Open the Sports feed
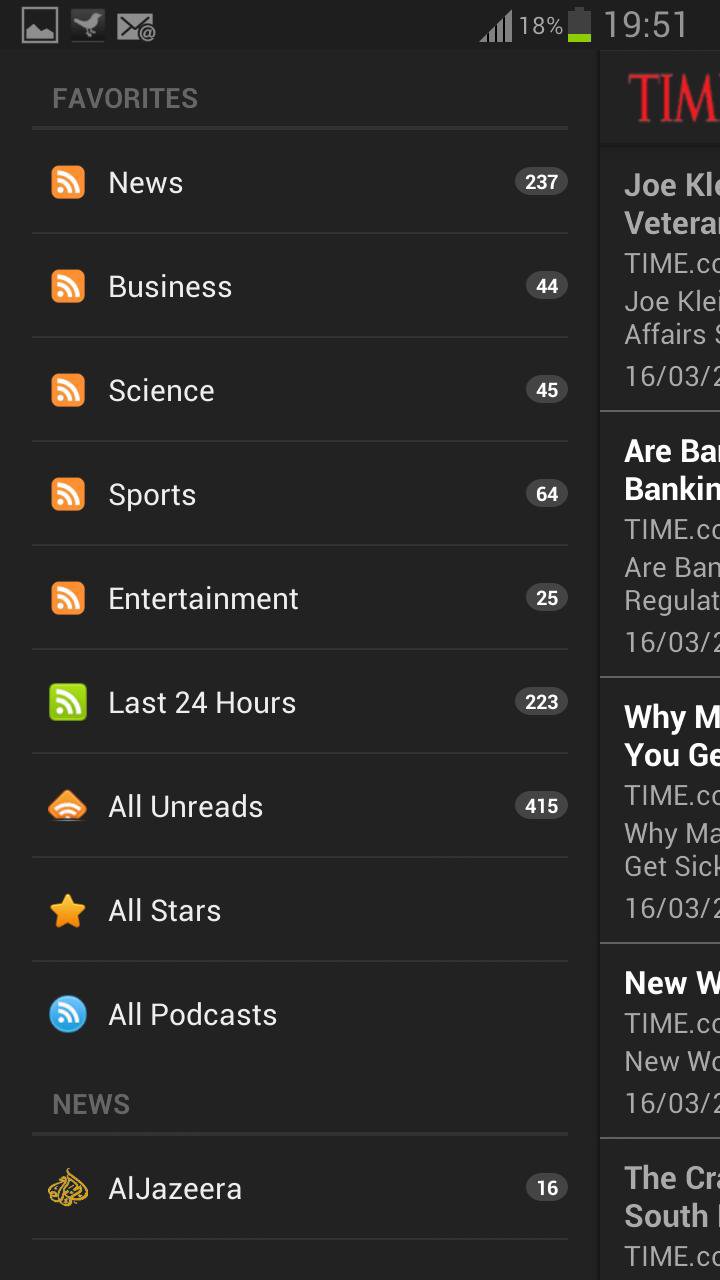The width and height of the screenshot is (720, 1280). click(x=300, y=494)
